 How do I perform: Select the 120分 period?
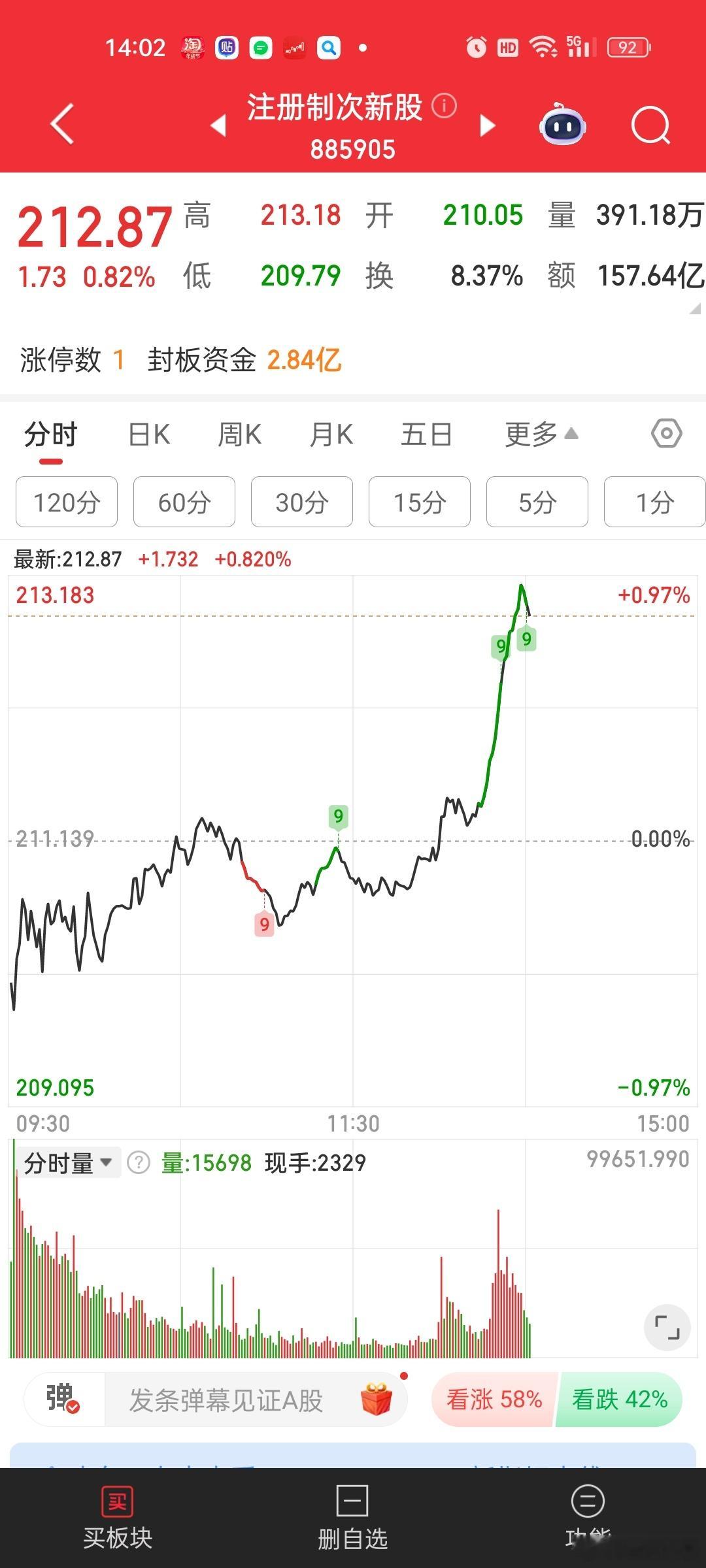tap(67, 502)
